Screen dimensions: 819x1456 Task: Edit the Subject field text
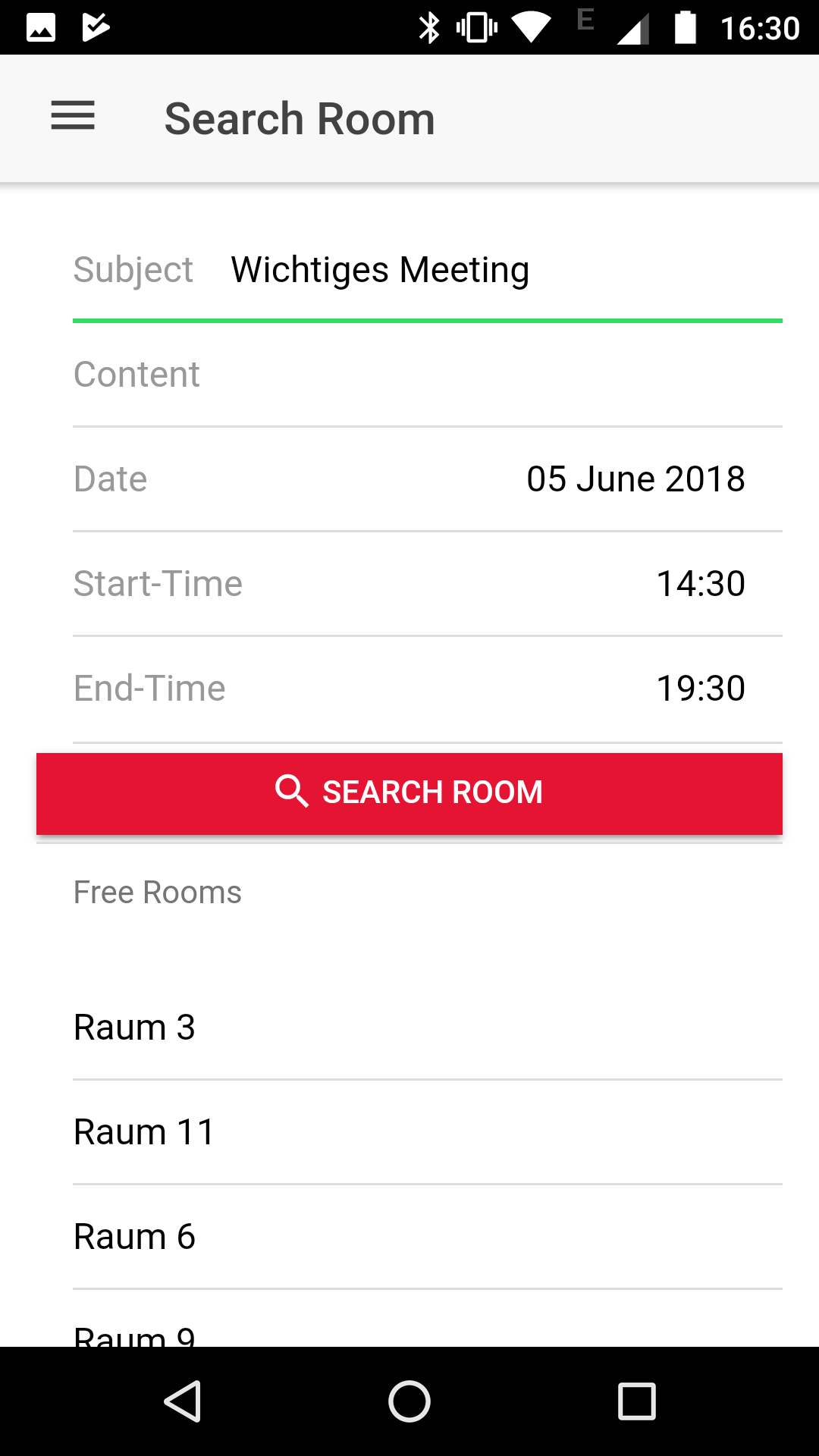tap(428, 270)
